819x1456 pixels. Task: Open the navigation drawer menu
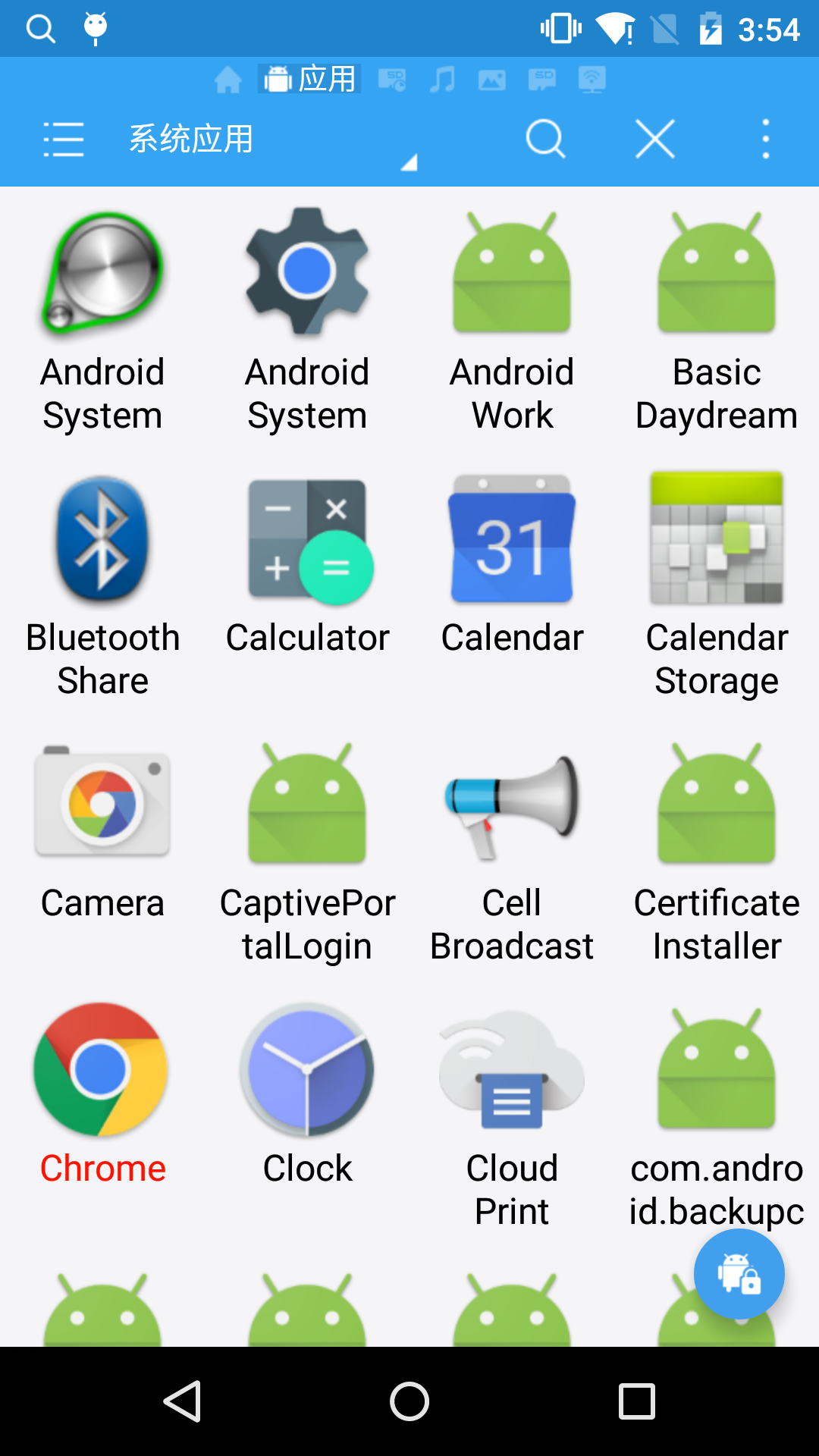64,140
